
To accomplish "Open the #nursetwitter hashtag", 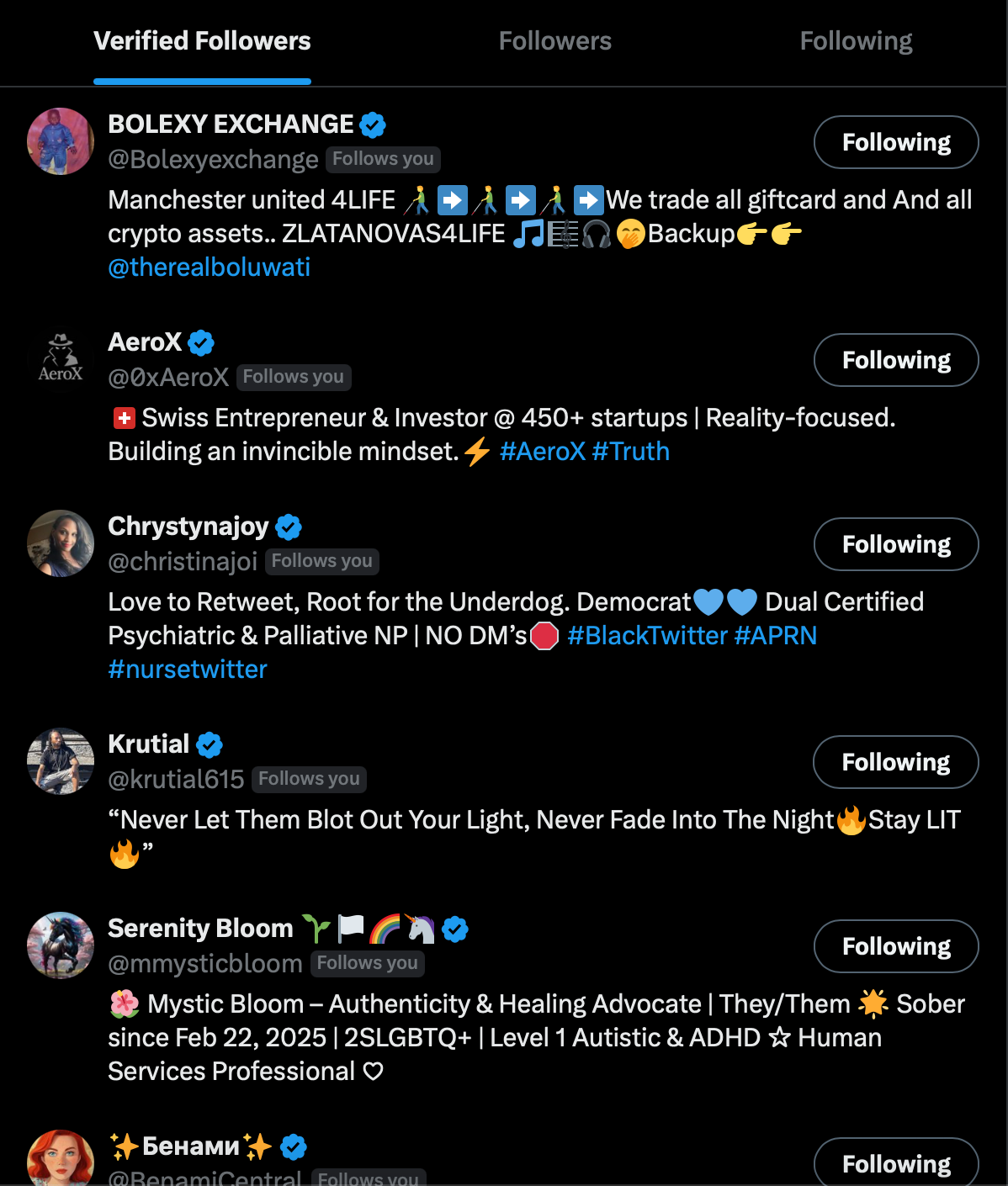I will [188, 670].
